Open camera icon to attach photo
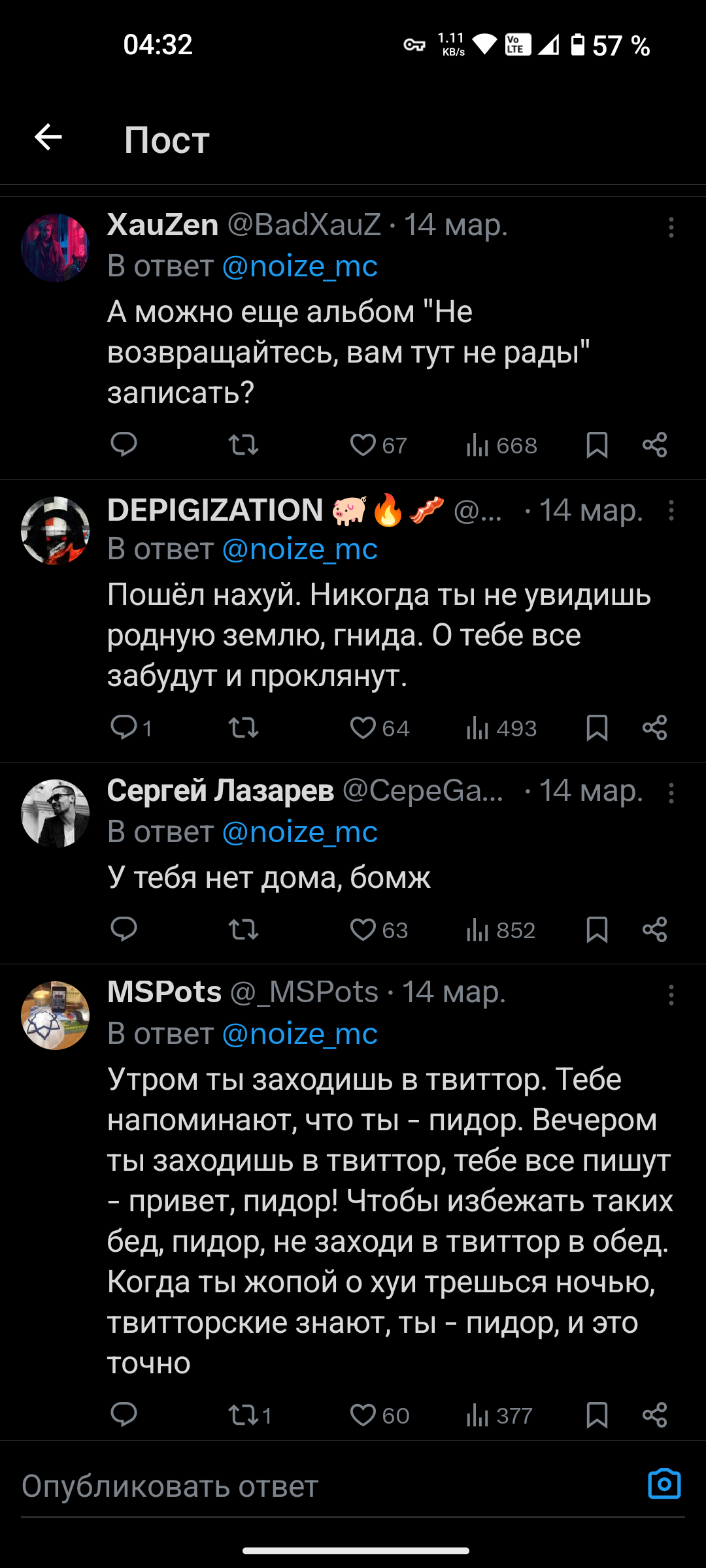 664,1484
